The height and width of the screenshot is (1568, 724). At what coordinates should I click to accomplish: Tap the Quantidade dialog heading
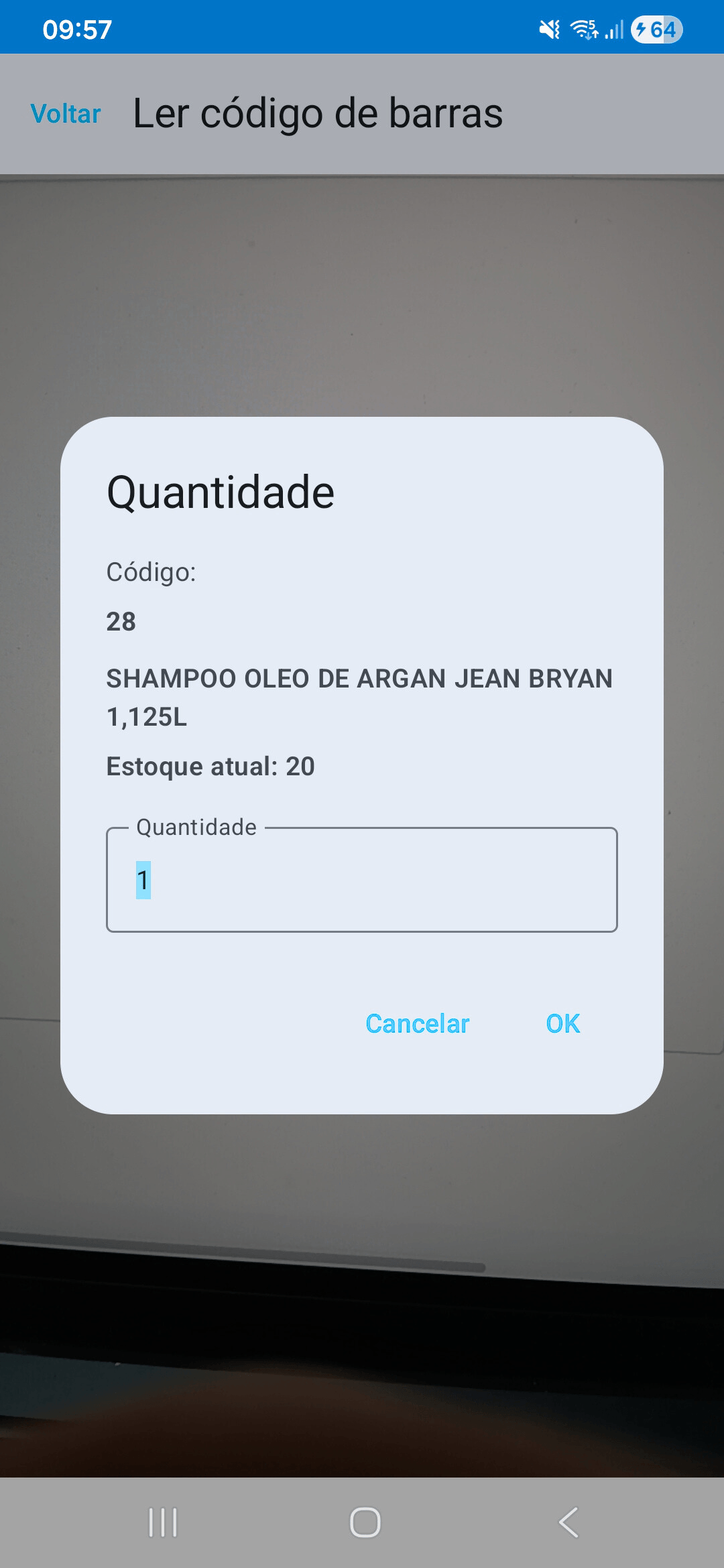[221, 493]
